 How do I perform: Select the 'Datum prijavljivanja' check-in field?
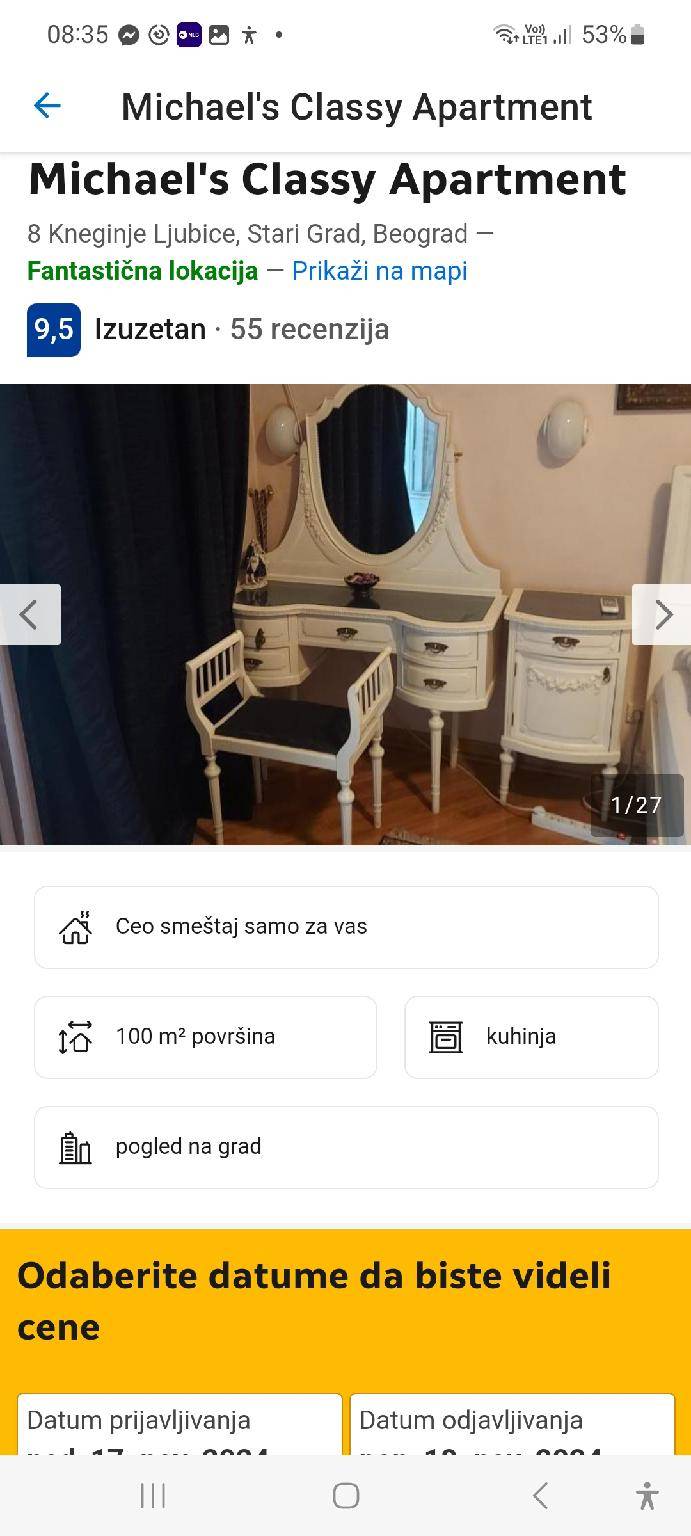pos(180,1424)
